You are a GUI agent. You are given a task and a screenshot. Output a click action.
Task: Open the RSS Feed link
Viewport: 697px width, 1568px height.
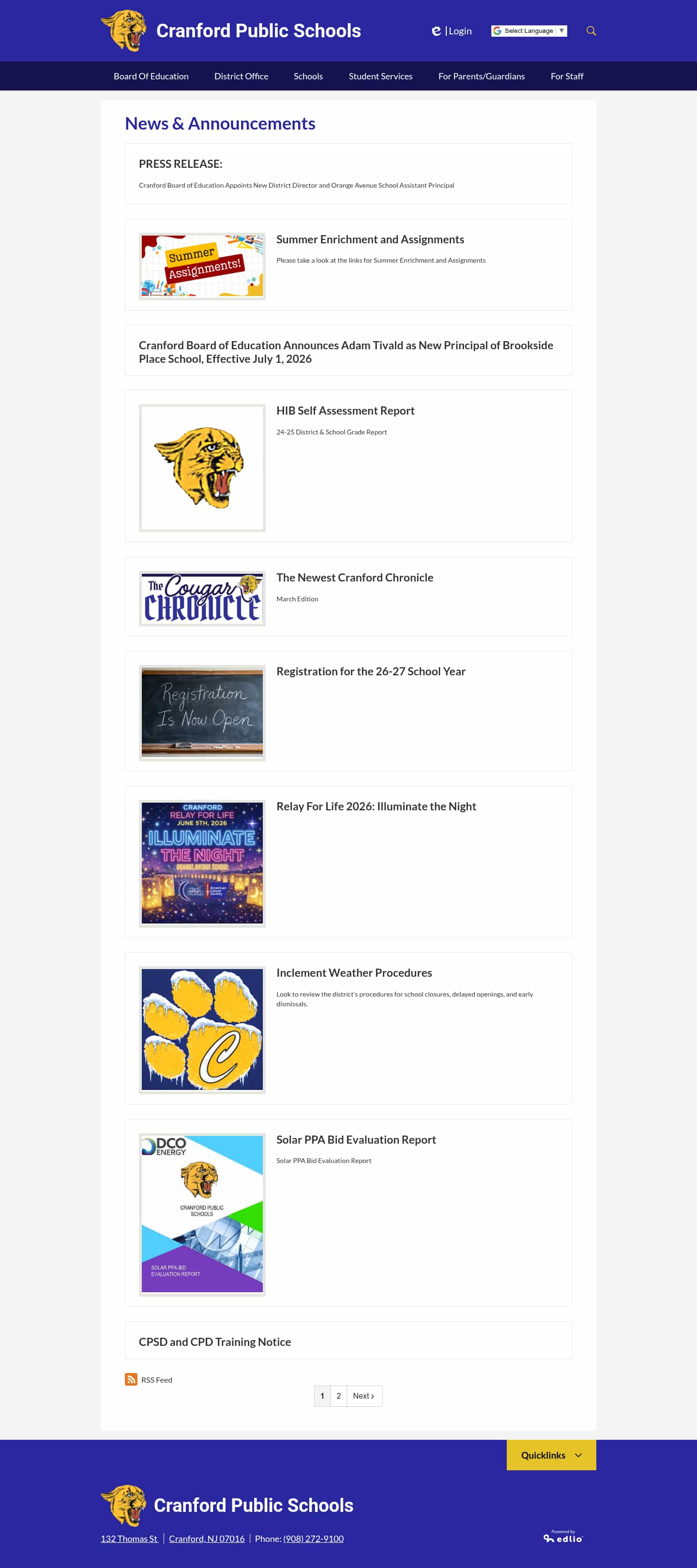tap(149, 1380)
